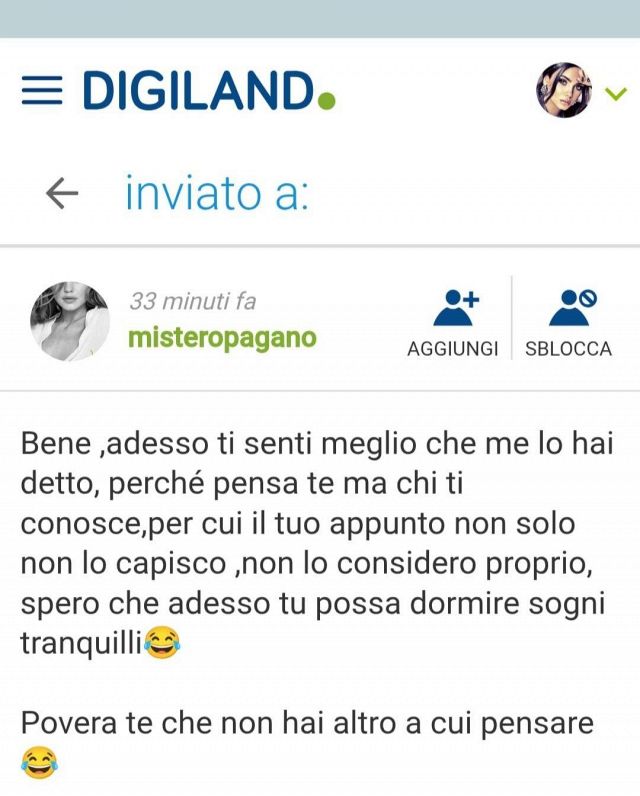The height and width of the screenshot is (796, 640).
Task: Go to the Digiland home logo
Action: pos(208,91)
